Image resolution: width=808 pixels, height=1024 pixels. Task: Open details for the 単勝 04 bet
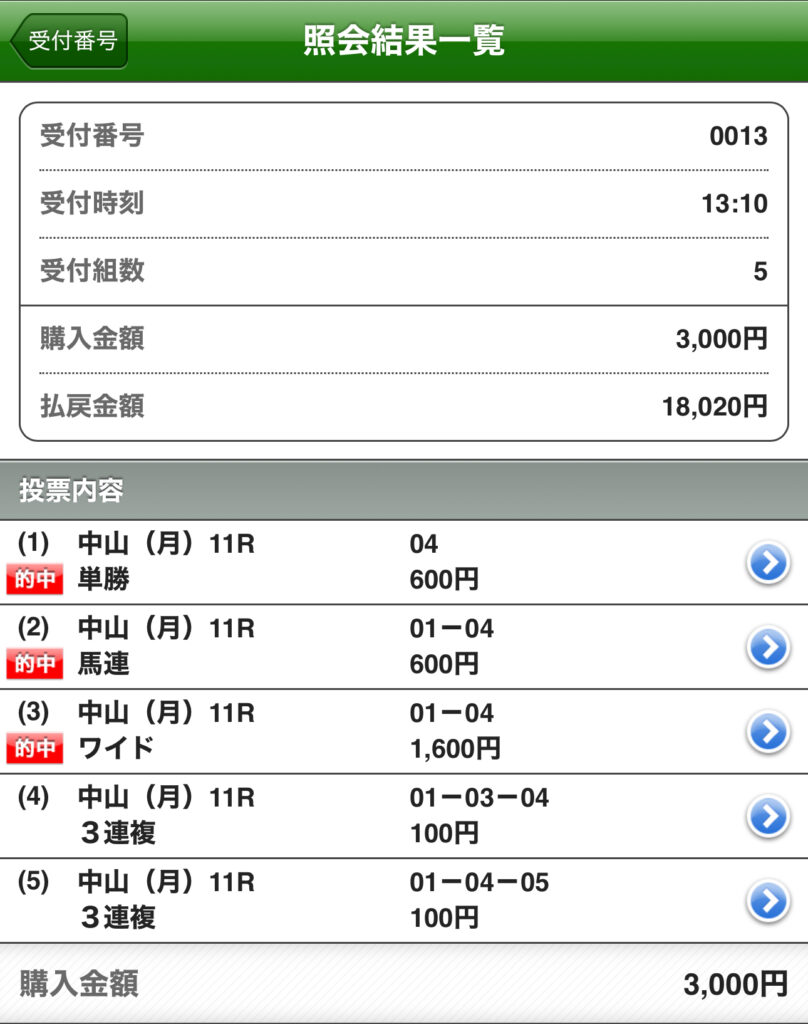(x=768, y=563)
